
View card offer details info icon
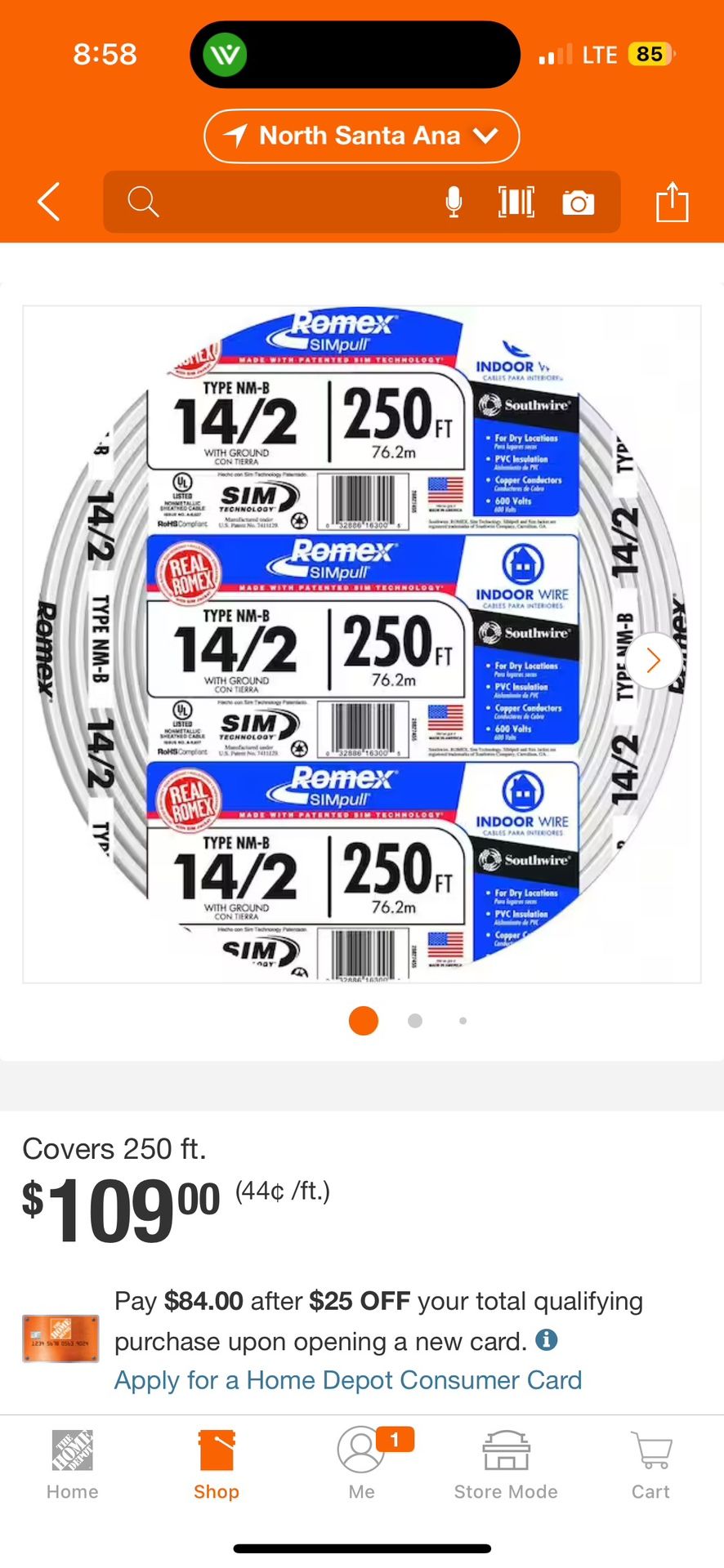pos(547,1340)
